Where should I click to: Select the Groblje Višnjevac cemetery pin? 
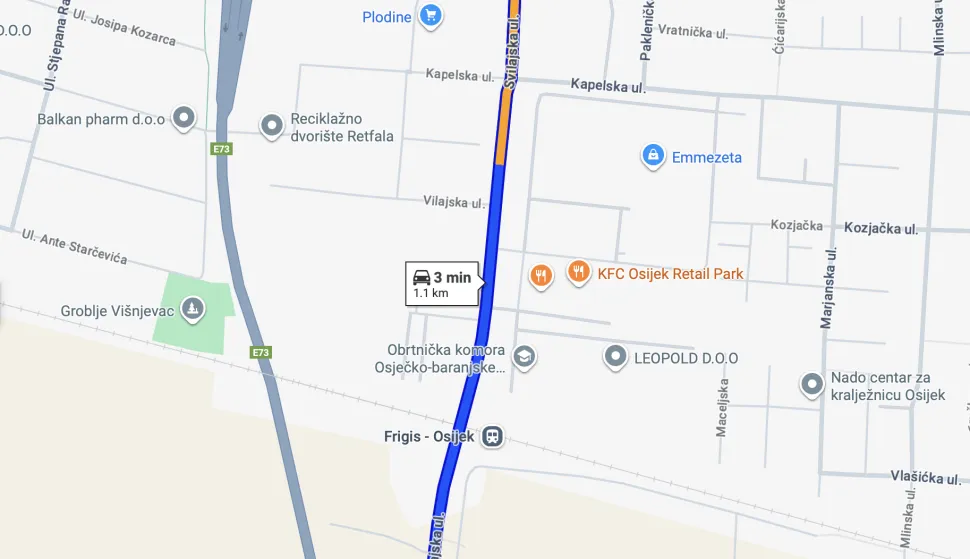click(191, 309)
